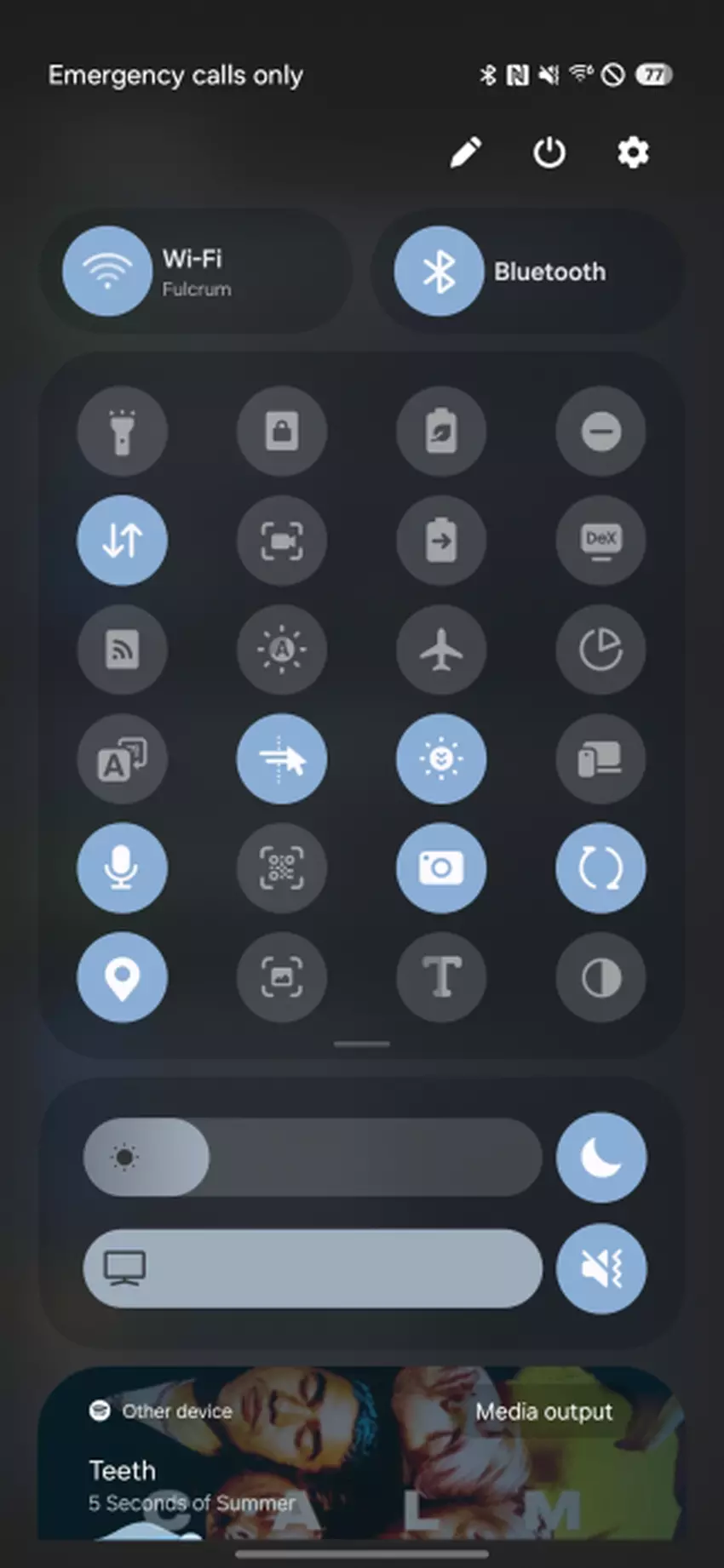Screen dimensions: 724x1568
Task: Toggle Wi-Fi connected to Fulcrum
Action: pyautogui.click(x=107, y=272)
